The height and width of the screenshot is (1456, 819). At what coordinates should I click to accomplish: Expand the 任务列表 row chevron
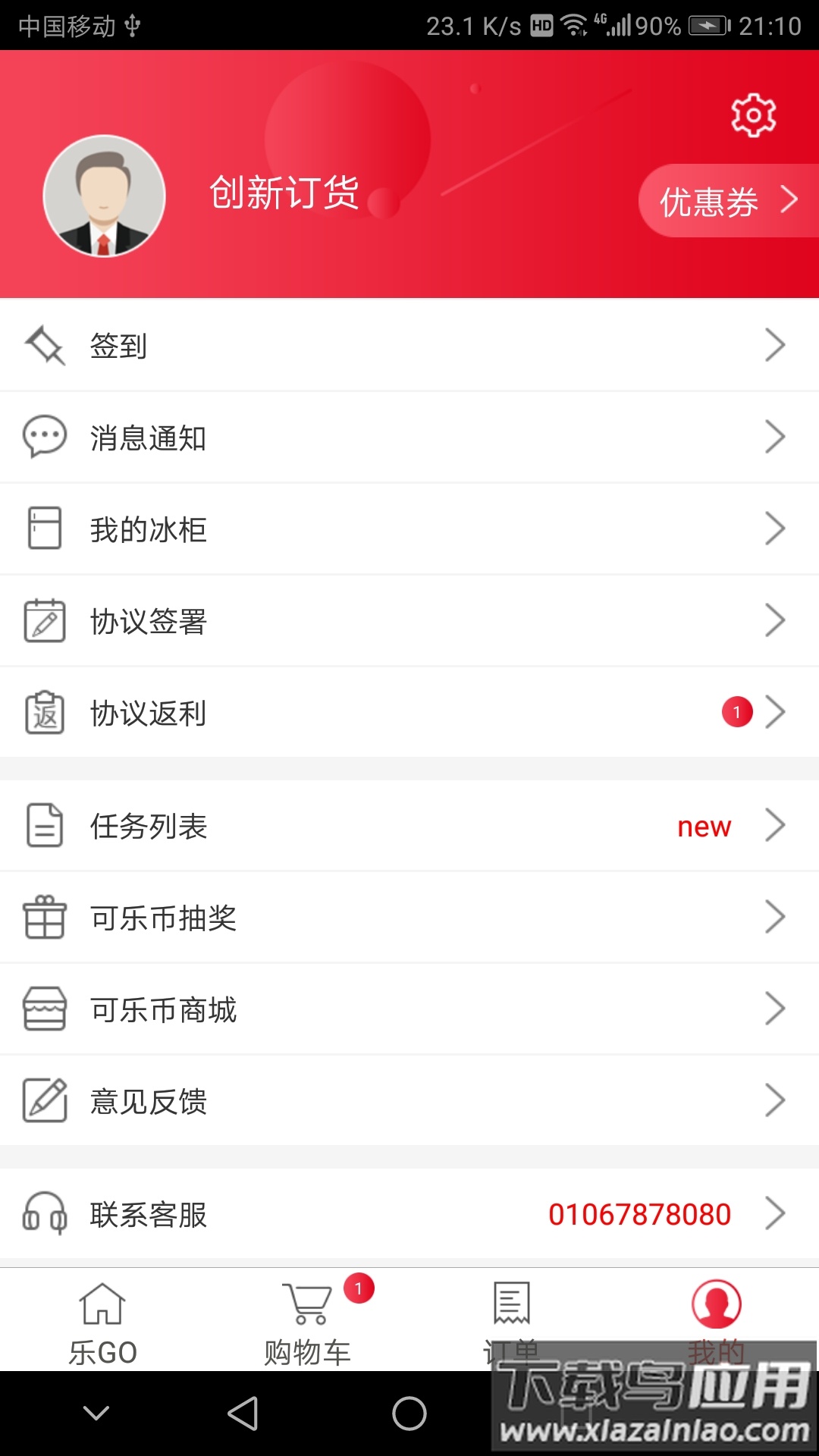pyautogui.click(x=775, y=825)
